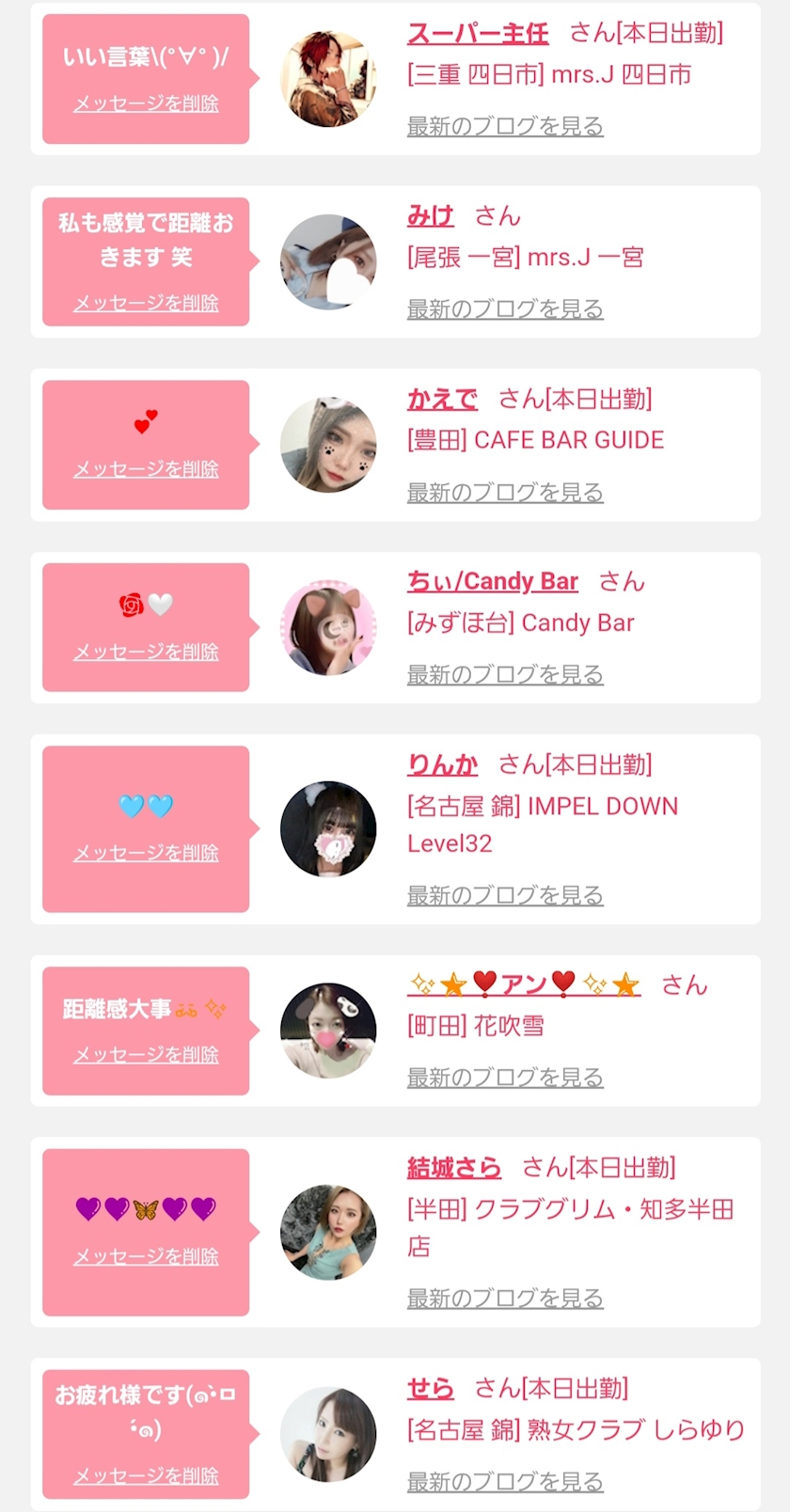This screenshot has height=1512, width=790.
Task: Tap かえで's profile photo
Action: click(328, 445)
